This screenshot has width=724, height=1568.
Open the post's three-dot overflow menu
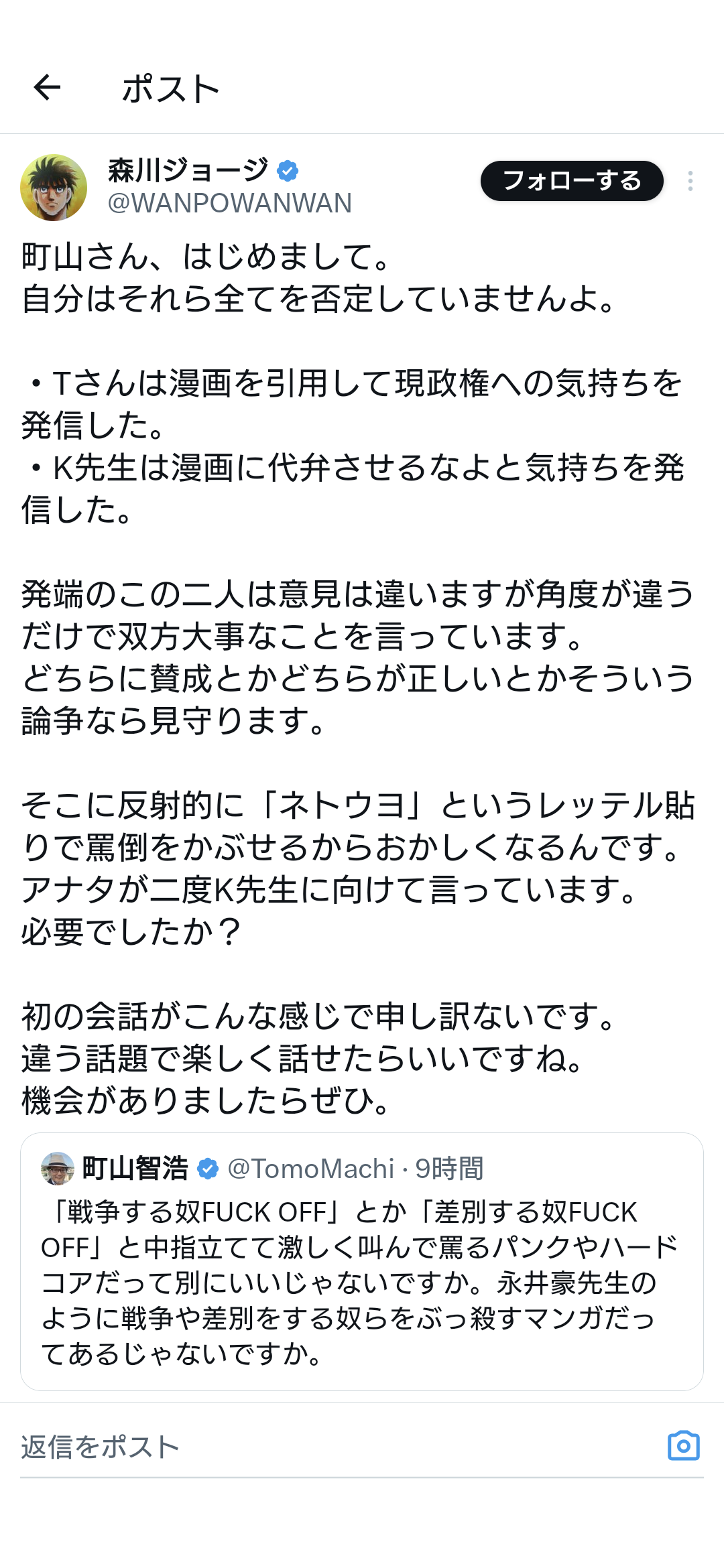click(x=690, y=181)
